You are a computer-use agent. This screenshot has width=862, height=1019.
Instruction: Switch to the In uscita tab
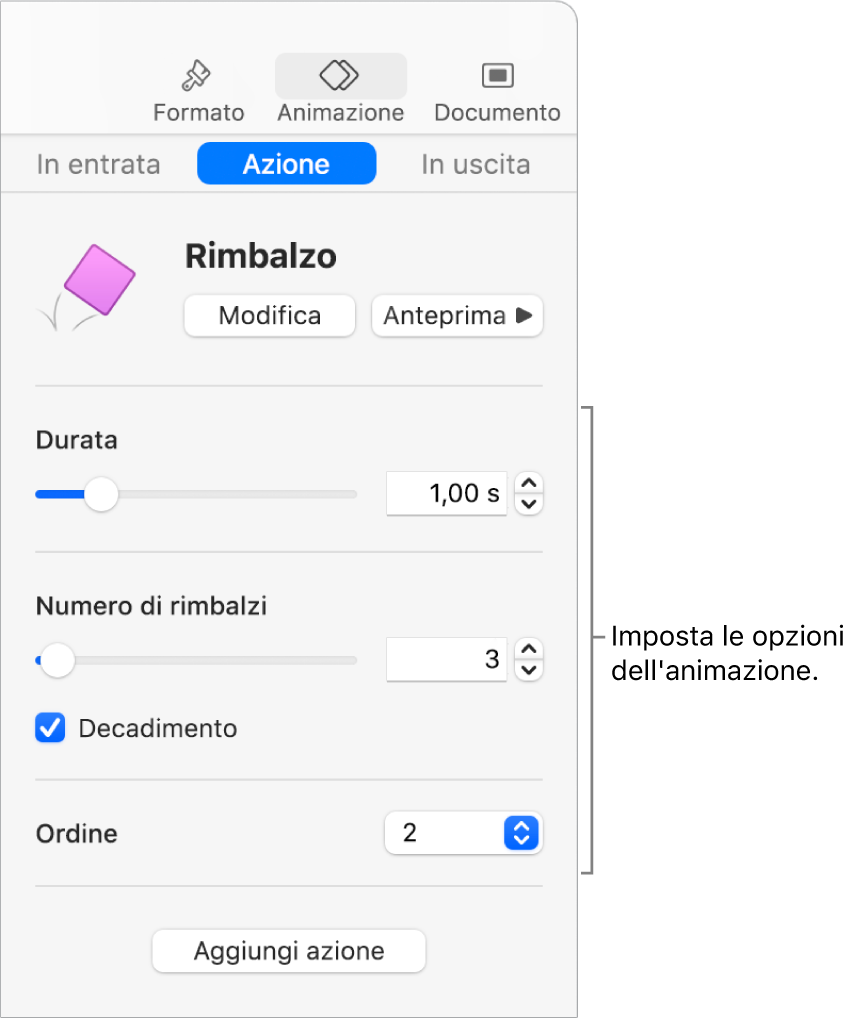pyautogui.click(x=475, y=165)
